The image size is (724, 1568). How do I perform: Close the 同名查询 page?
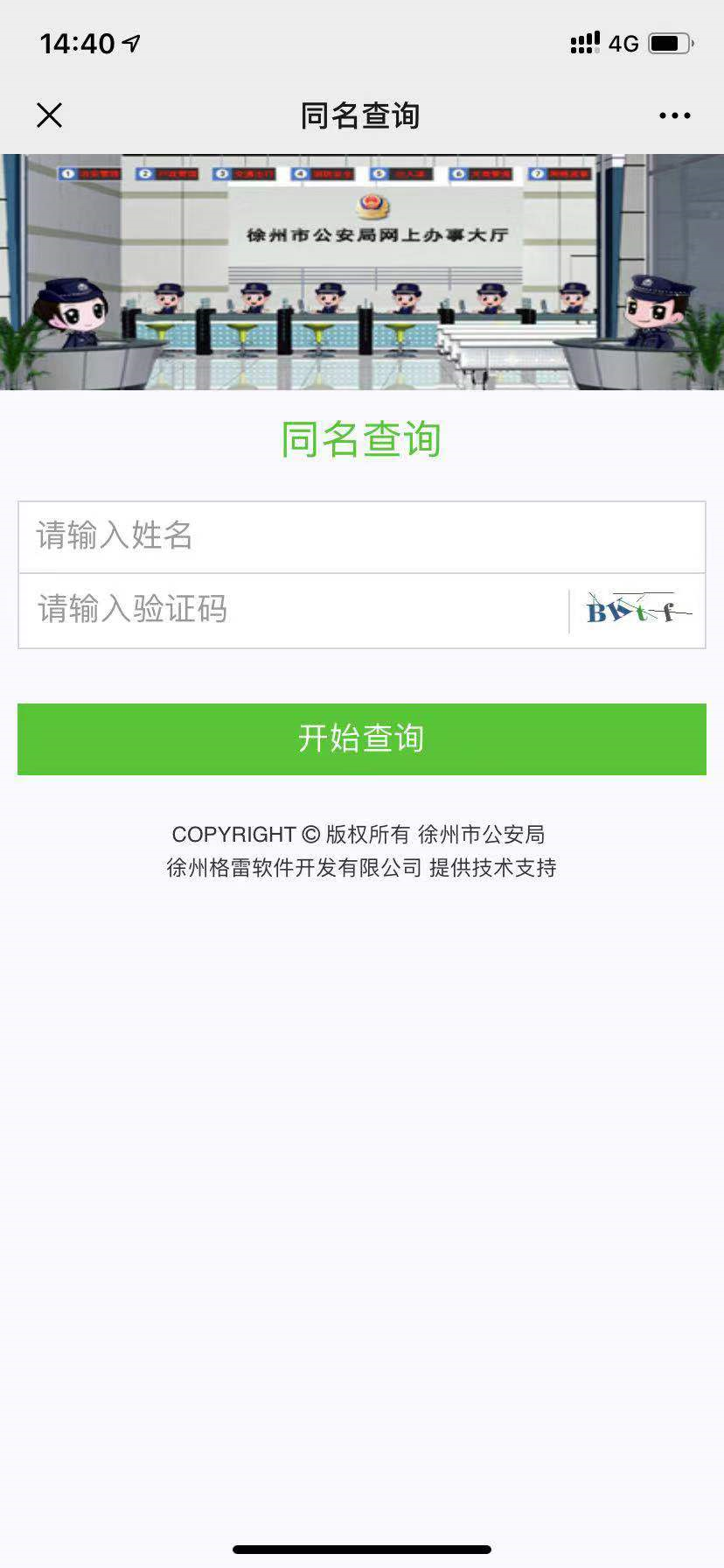coord(50,115)
